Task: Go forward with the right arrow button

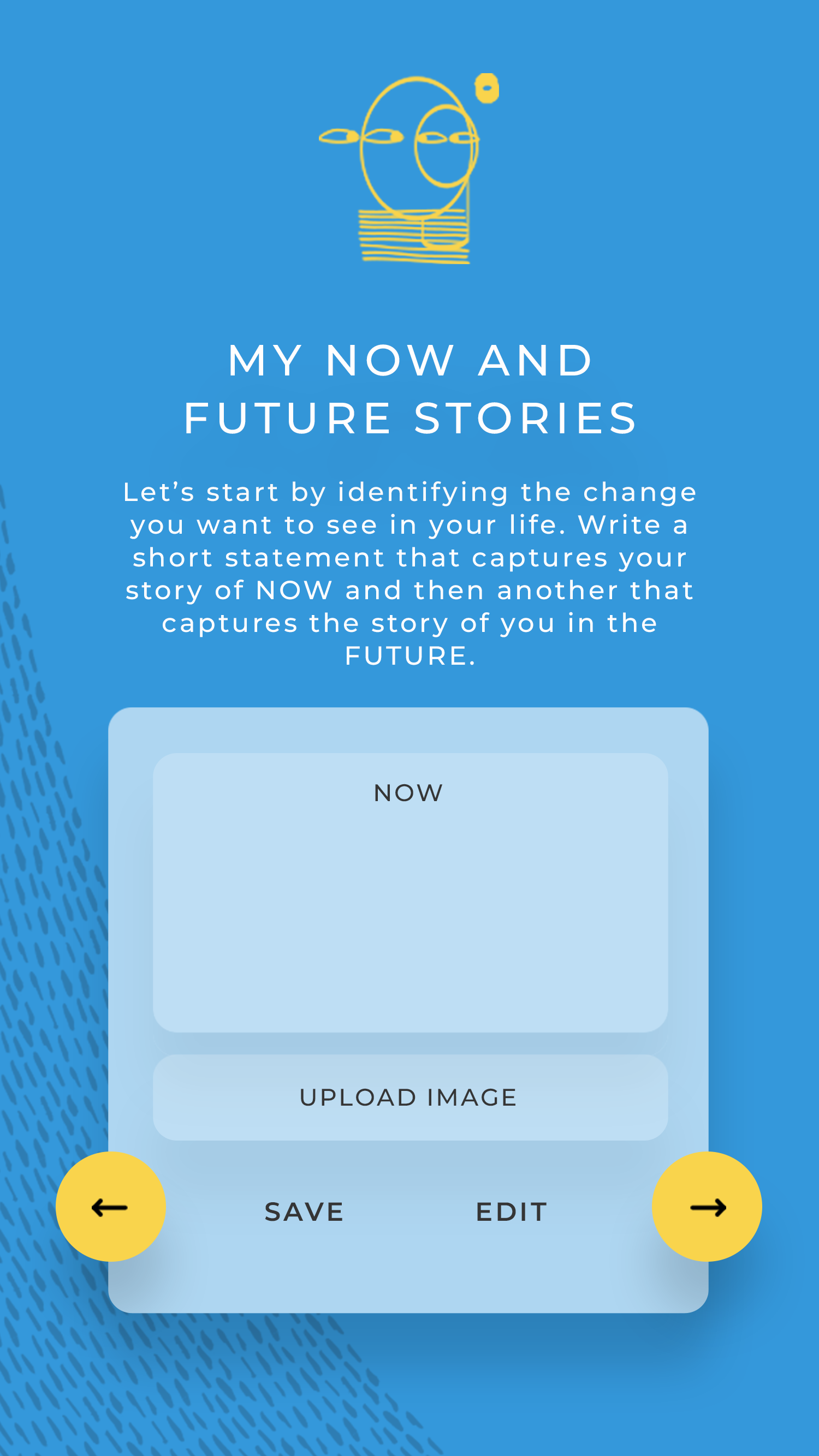Action: tap(707, 1207)
